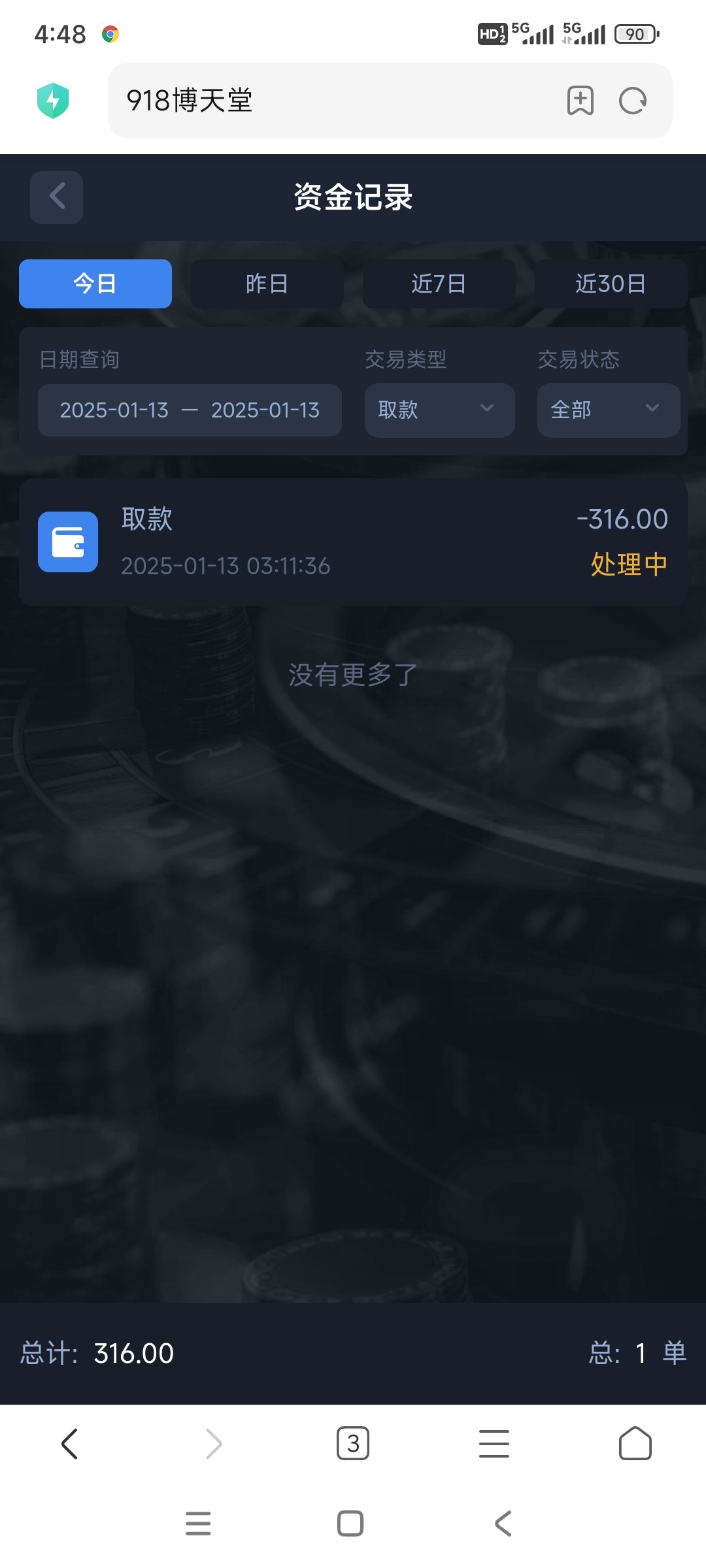
Task: Expand the 交易状态 dropdown showing 全部
Action: point(608,410)
